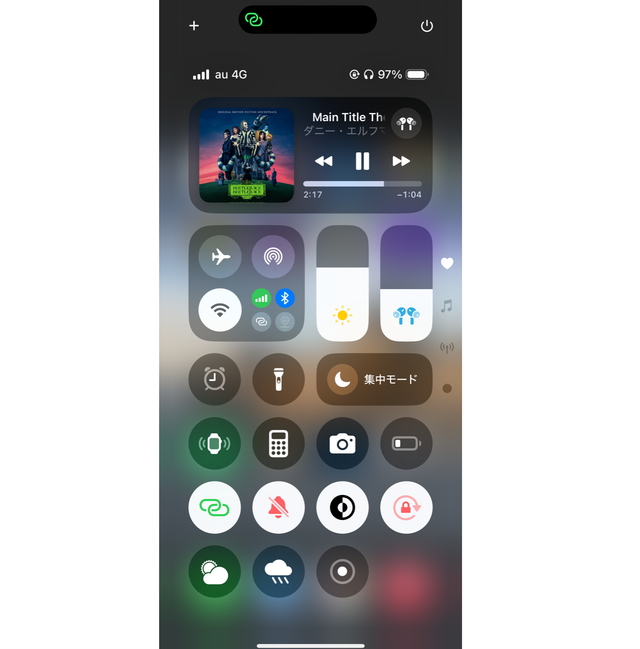Tap the power button icon
This screenshot has height=649, width=640.
coord(427,26)
